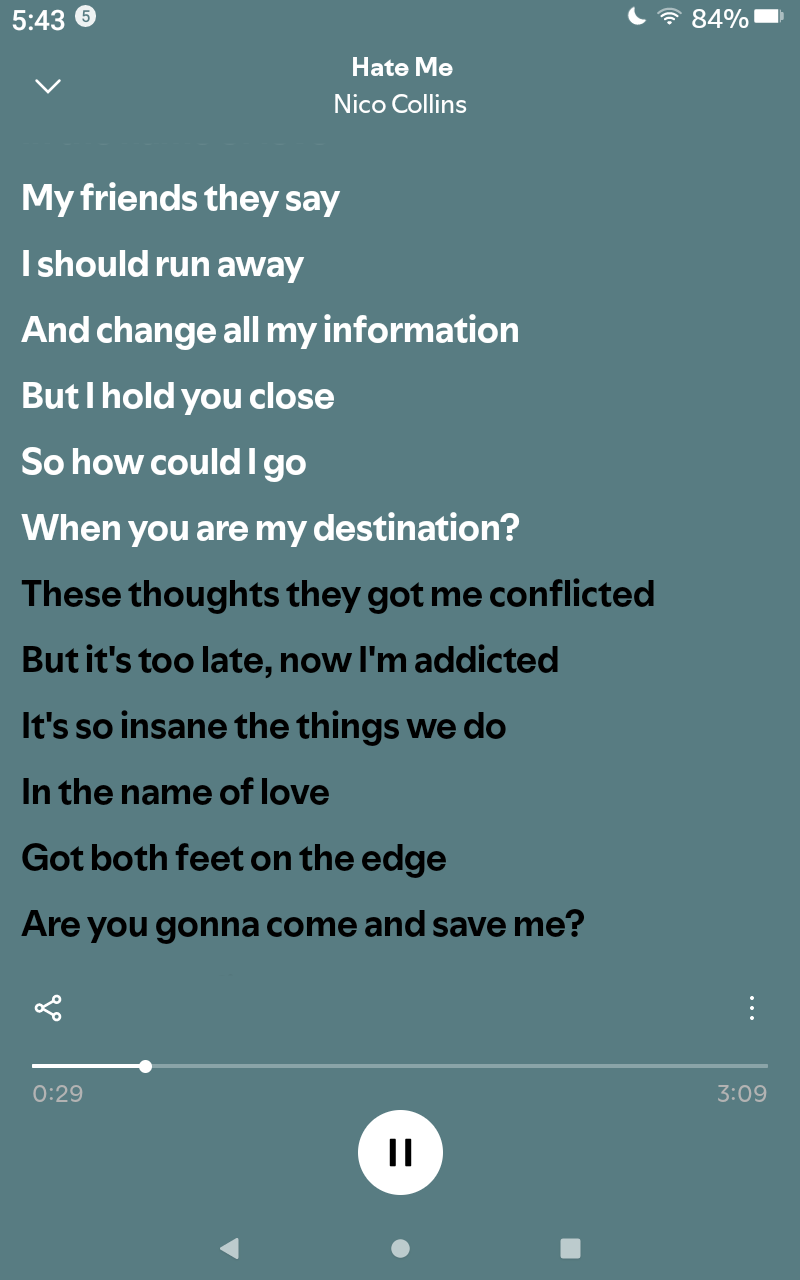Tap the playback progress bar to seek
The width and height of the screenshot is (800, 1280).
(x=400, y=1066)
